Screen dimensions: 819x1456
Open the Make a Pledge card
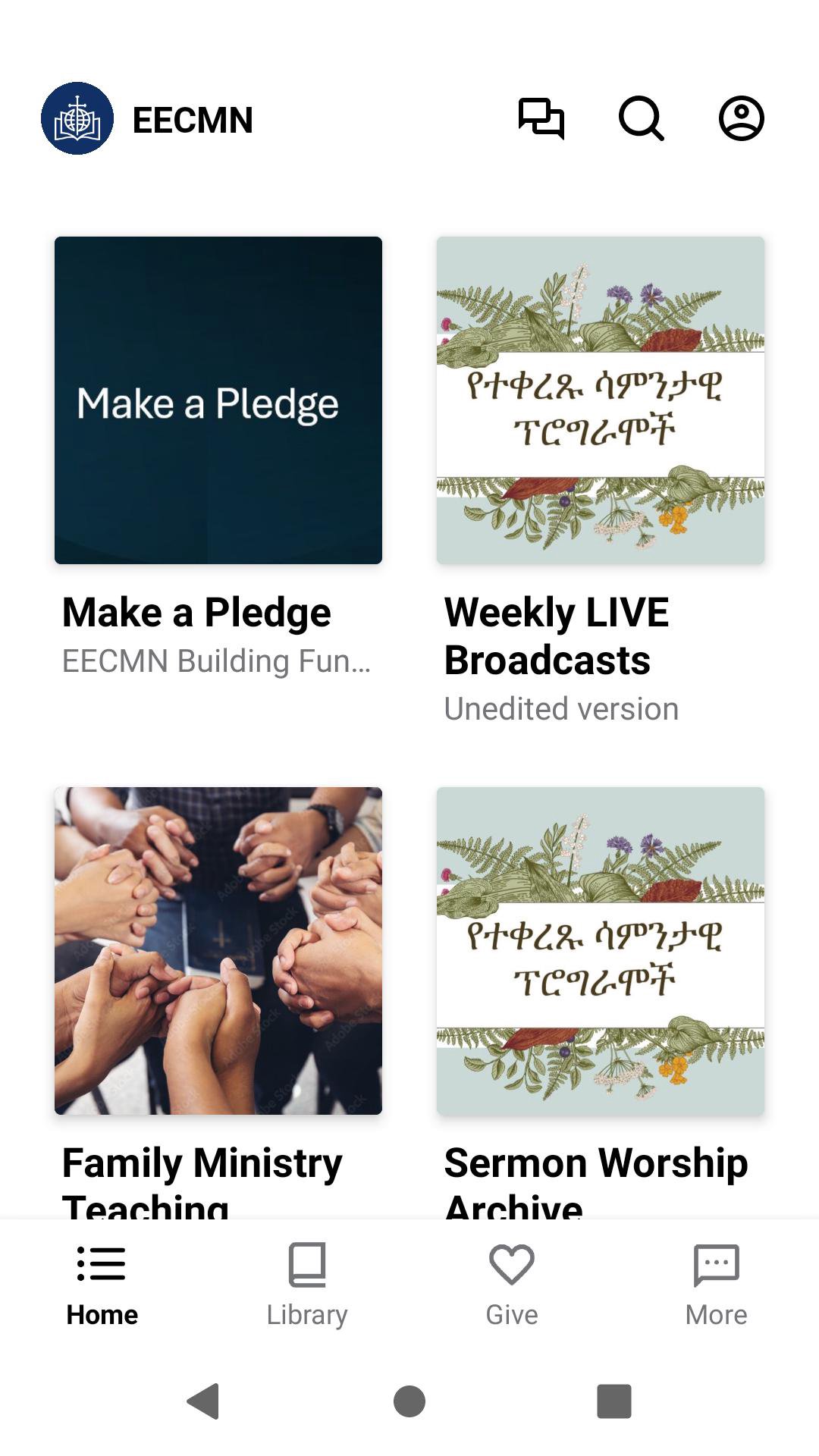[x=218, y=400]
